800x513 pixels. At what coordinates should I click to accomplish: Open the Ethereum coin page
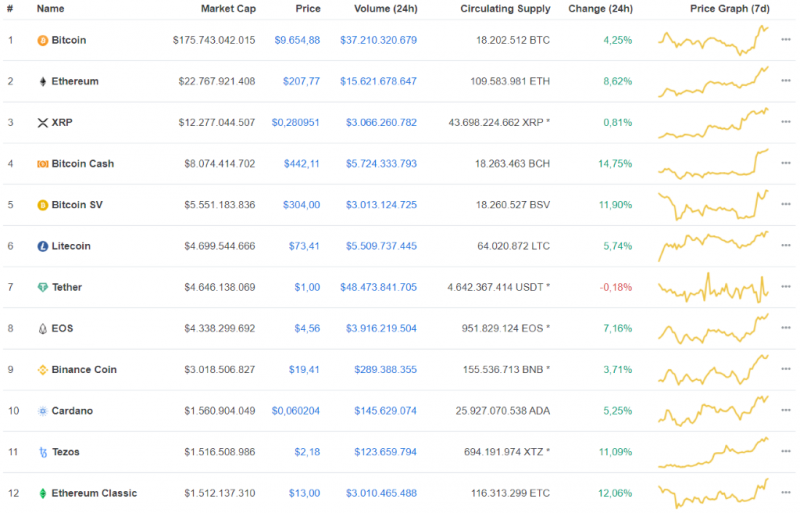coord(74,81)
